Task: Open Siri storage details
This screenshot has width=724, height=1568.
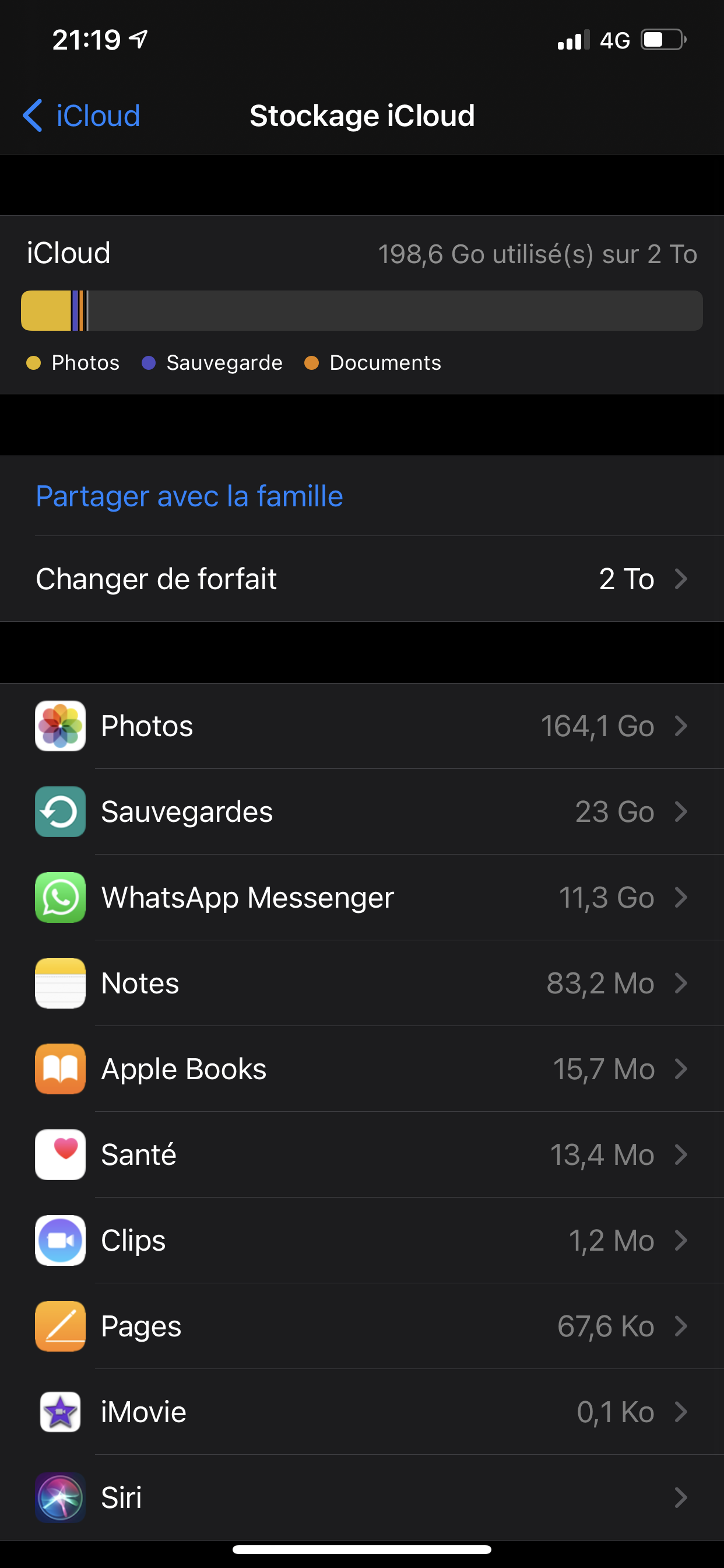Action: tap(361, 1498)
